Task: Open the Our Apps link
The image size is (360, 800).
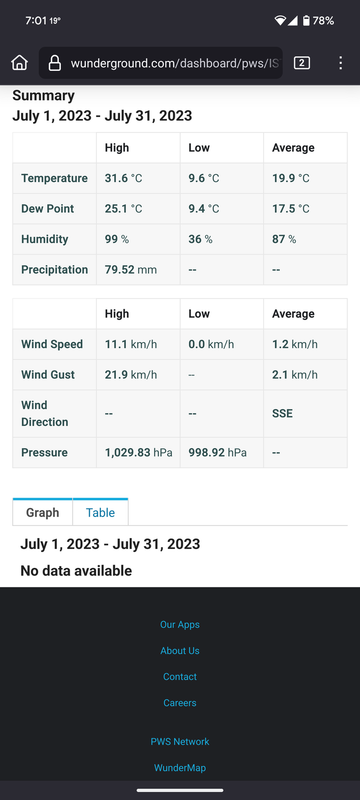Action: (179, 624)
